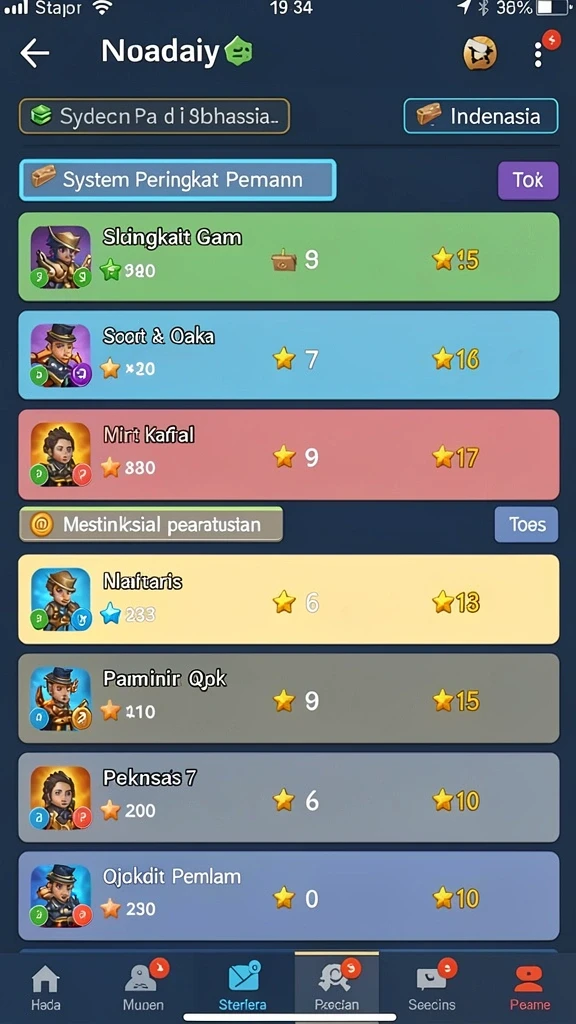This screenshot has height=1024, width=576.
Task: Go to the Seecins tab
Action: (432, 987)
